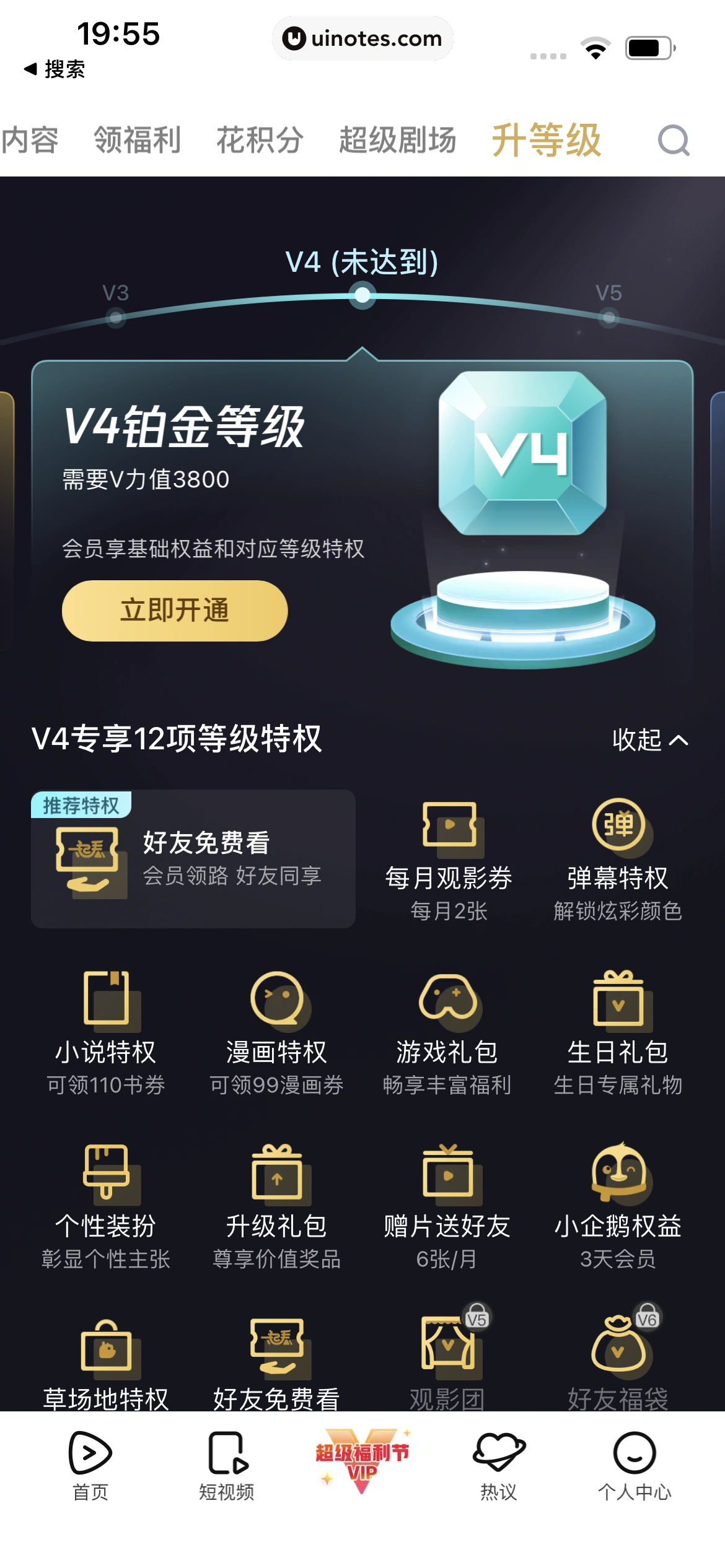Open the 每月观影券 privilege icon
This screenshot has width=725, height=1568.
450,830
